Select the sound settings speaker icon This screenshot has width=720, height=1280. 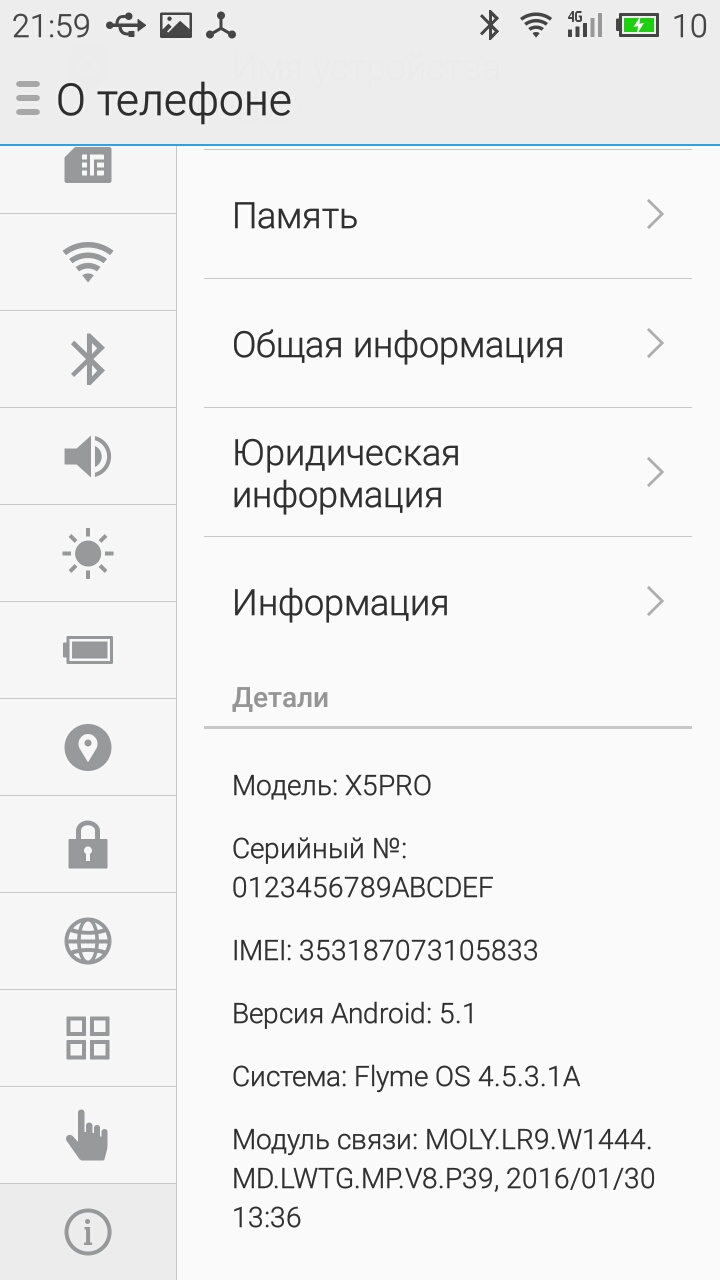pos(88,456)
